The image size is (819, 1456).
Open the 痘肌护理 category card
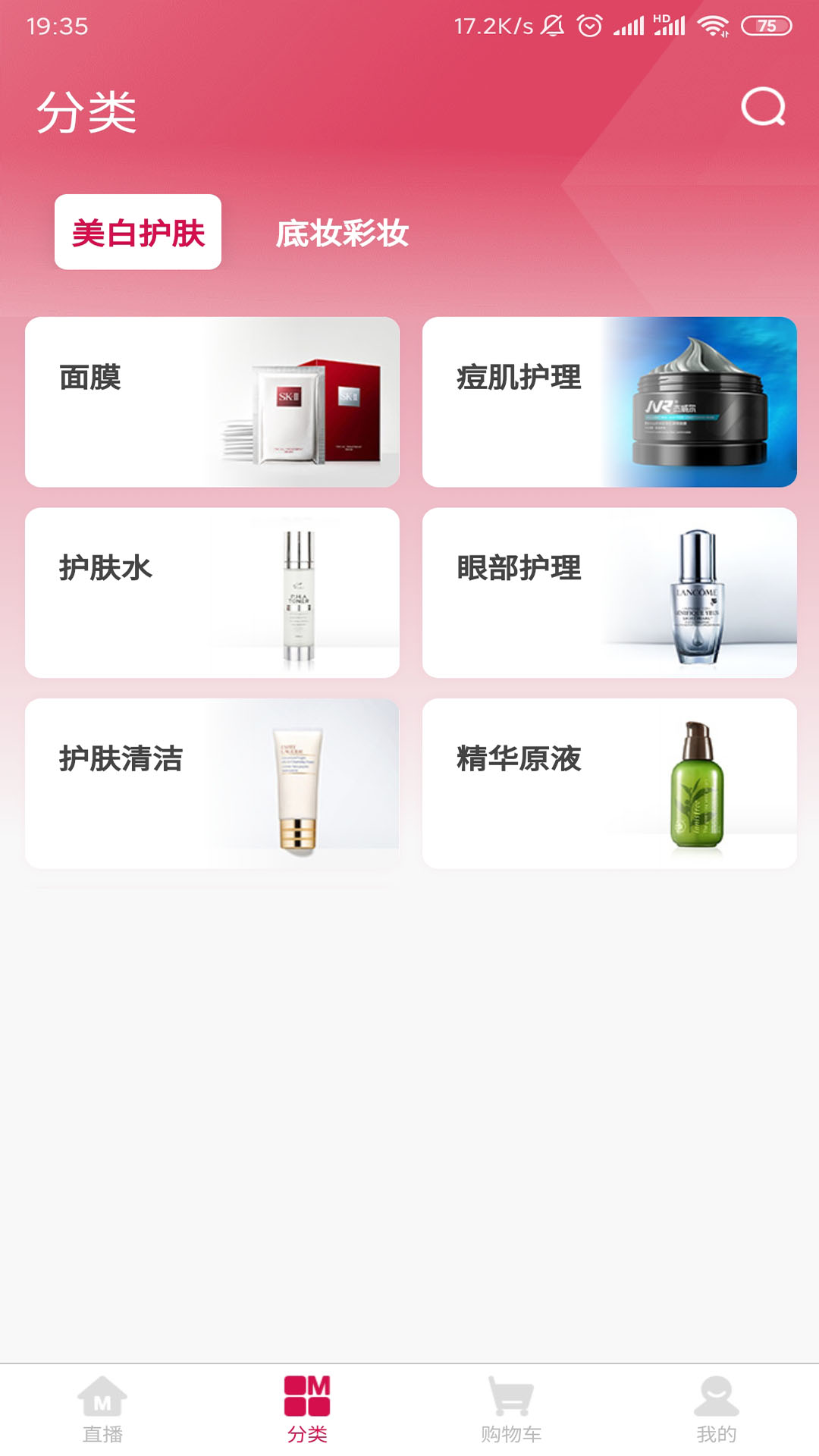coord(609,402)
